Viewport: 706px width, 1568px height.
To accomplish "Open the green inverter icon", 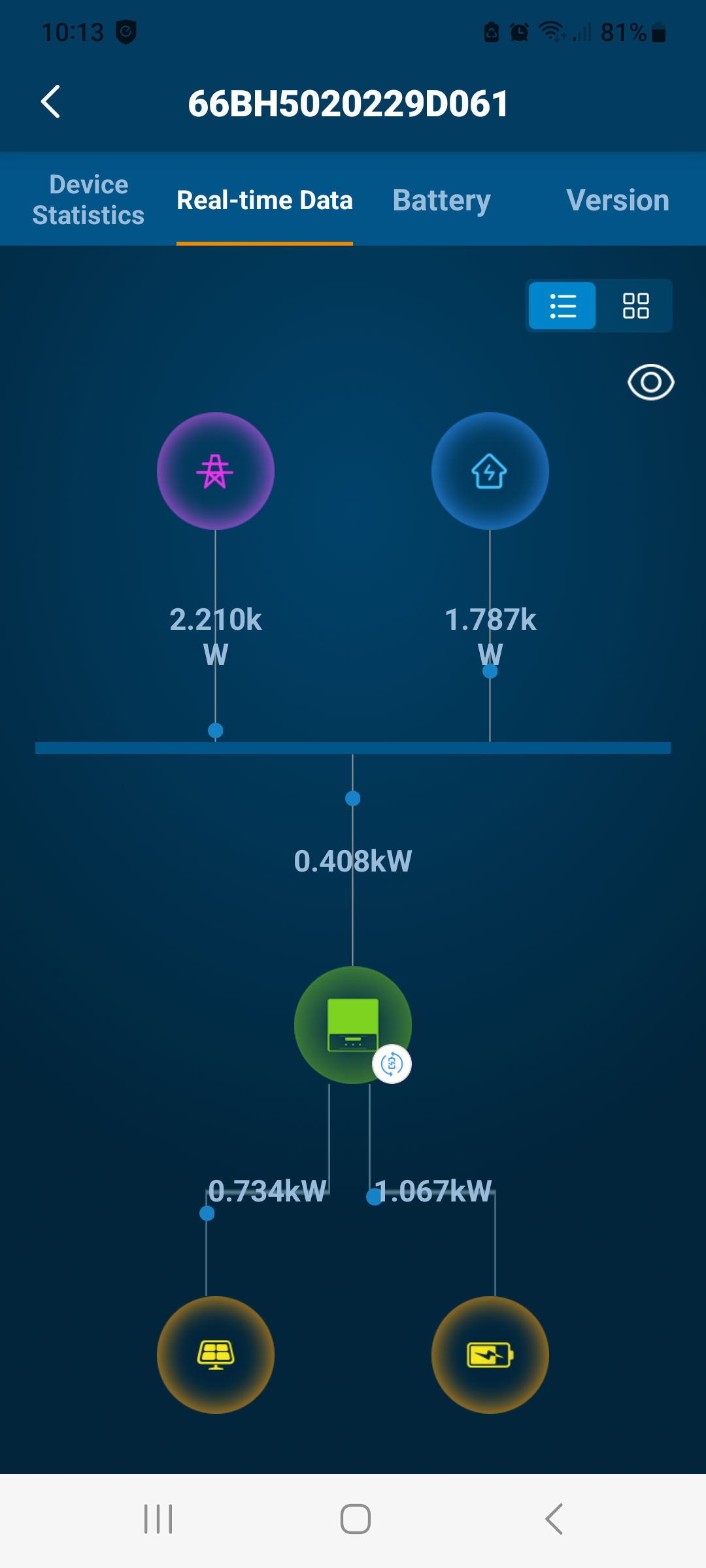I will point(352,1024).
